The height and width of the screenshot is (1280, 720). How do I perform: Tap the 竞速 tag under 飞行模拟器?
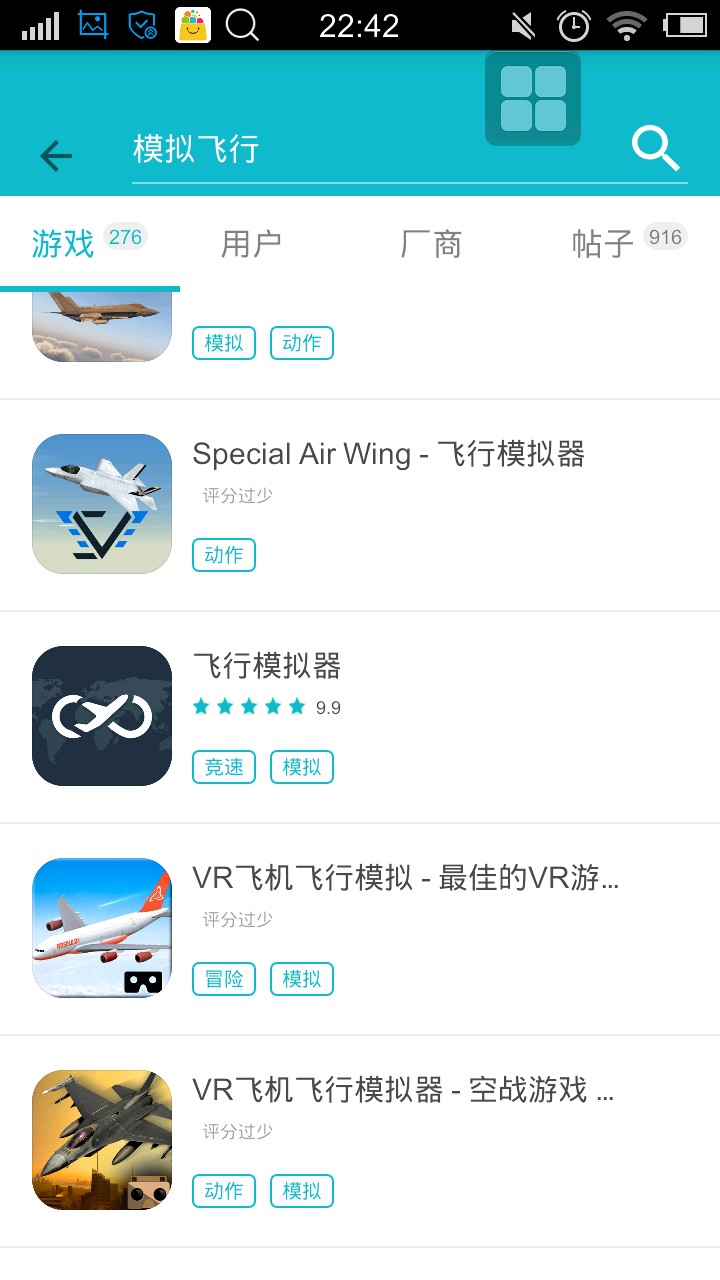click(224, 767)
